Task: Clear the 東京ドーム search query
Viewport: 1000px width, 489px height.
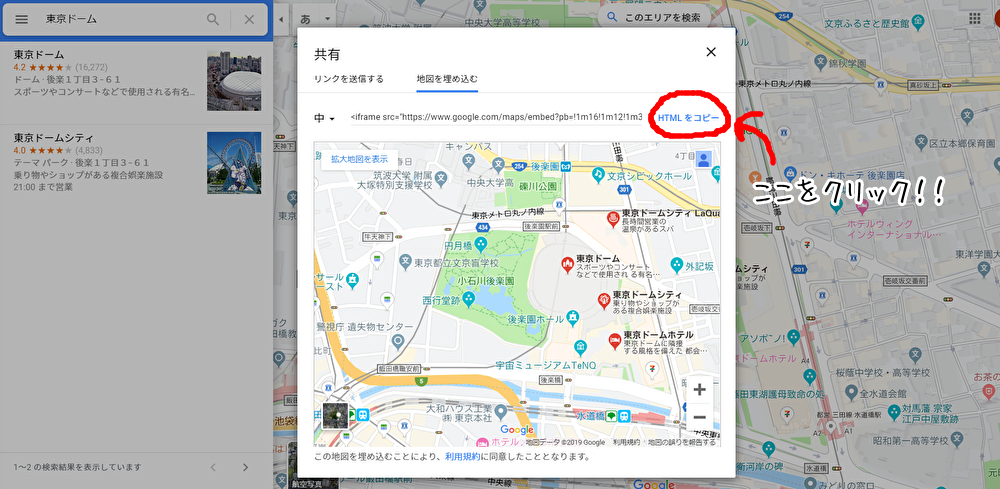Action: coord(249,20)
